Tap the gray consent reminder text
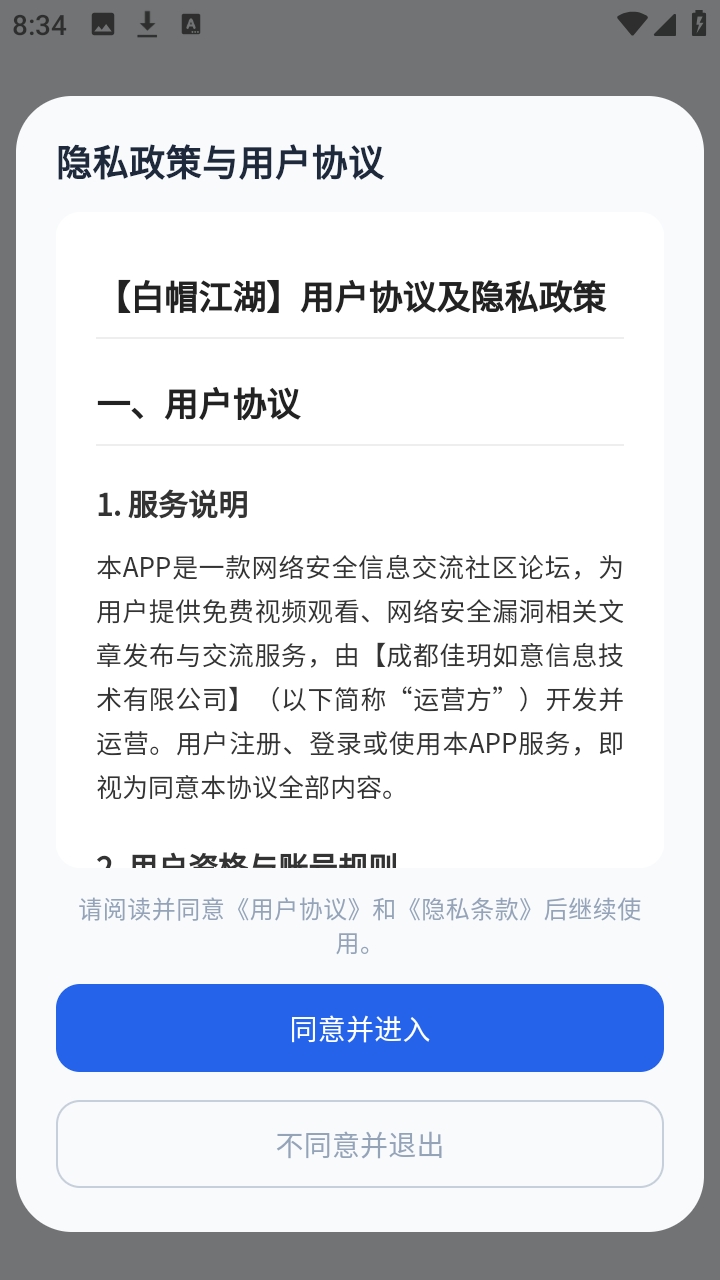720x1280 pixels. (x=360, y=924)
